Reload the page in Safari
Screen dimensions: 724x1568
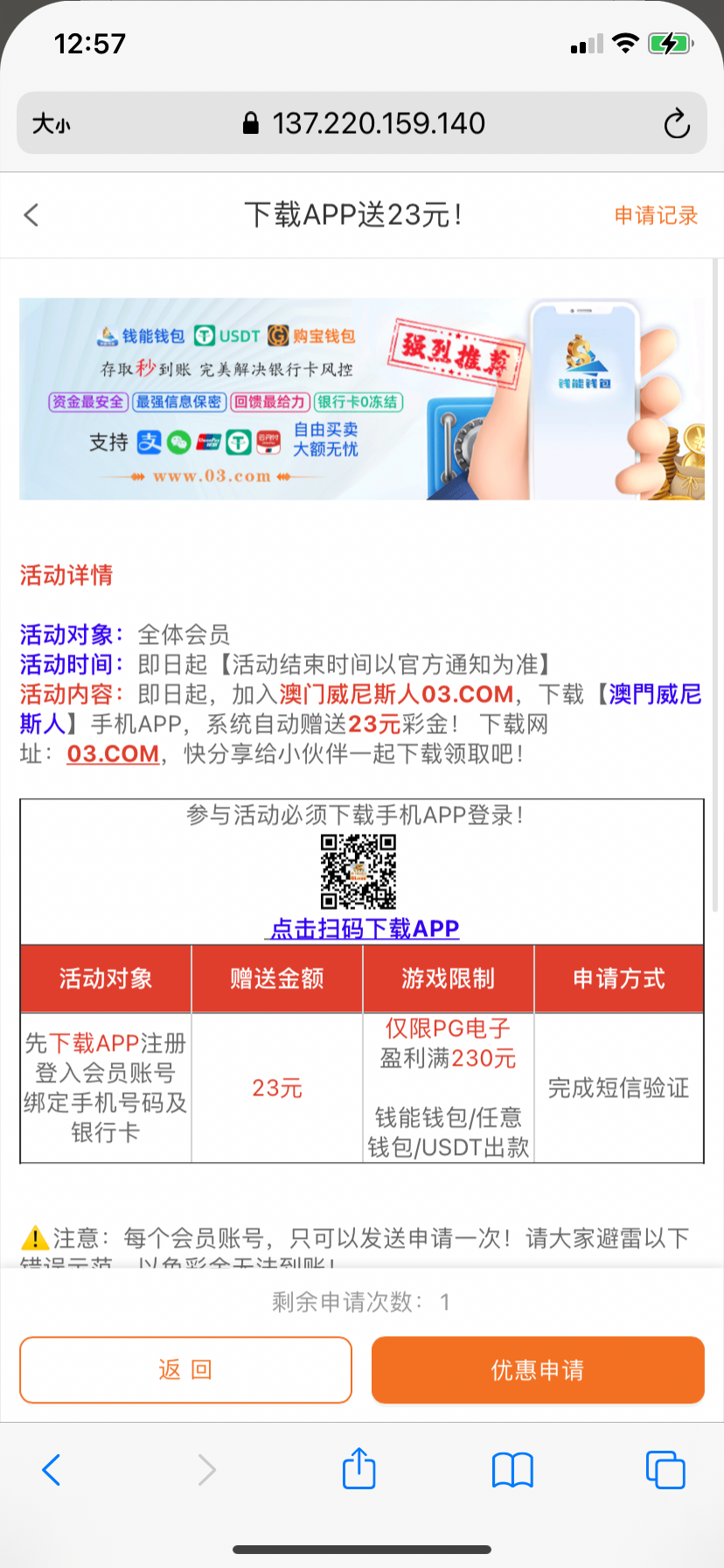point(676,123)
